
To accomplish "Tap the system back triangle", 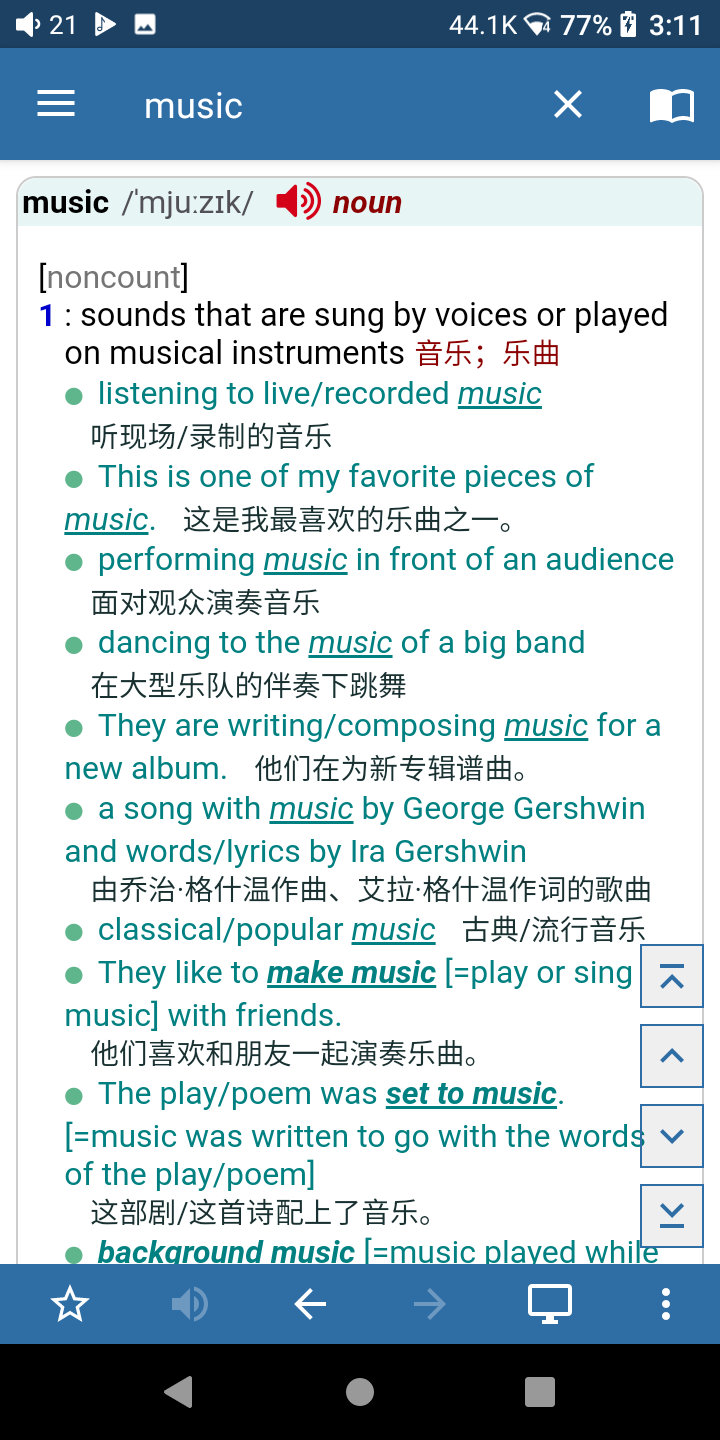I will click(x=179, y=1392).
